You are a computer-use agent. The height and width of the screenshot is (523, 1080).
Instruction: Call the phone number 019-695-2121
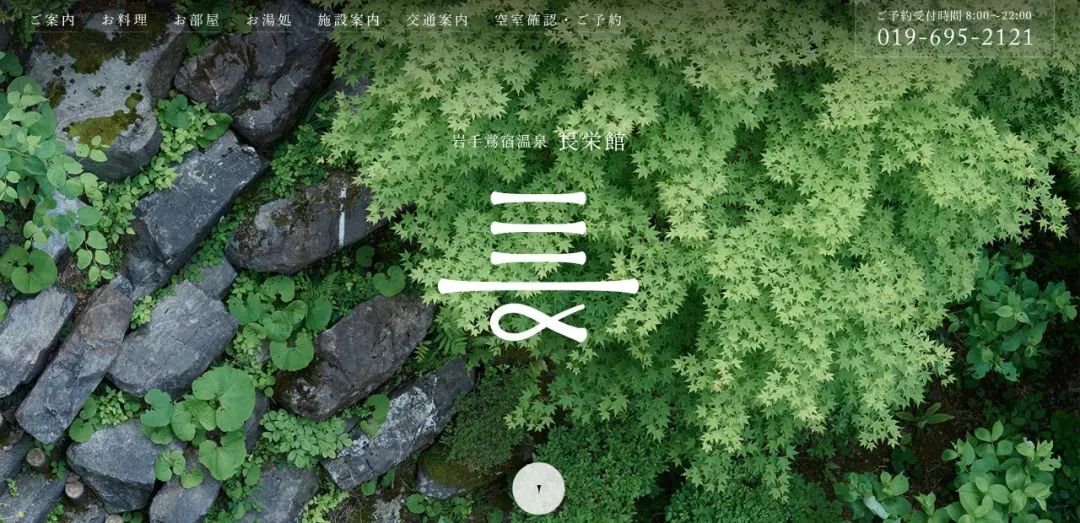[955, 38]
